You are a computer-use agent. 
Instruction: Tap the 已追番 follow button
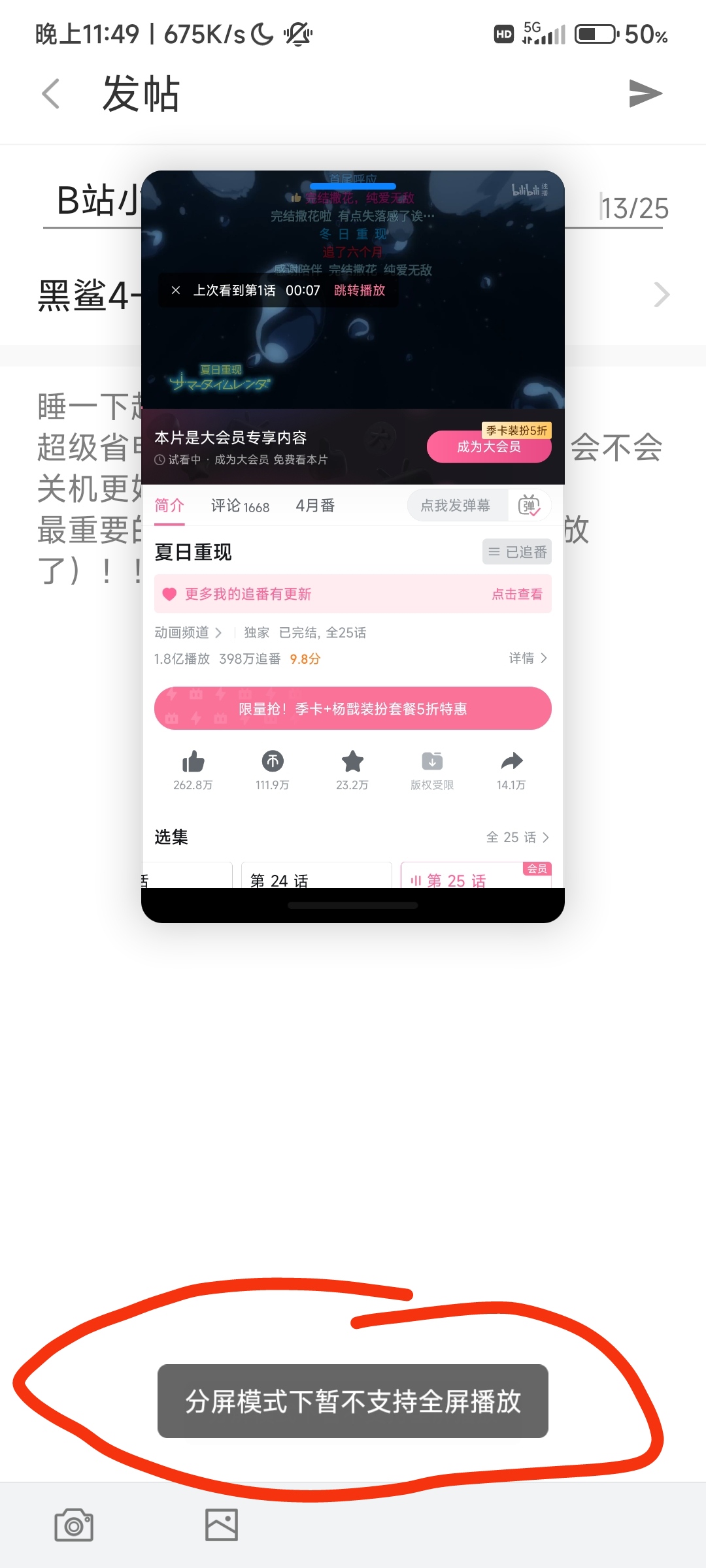[517, 552]
